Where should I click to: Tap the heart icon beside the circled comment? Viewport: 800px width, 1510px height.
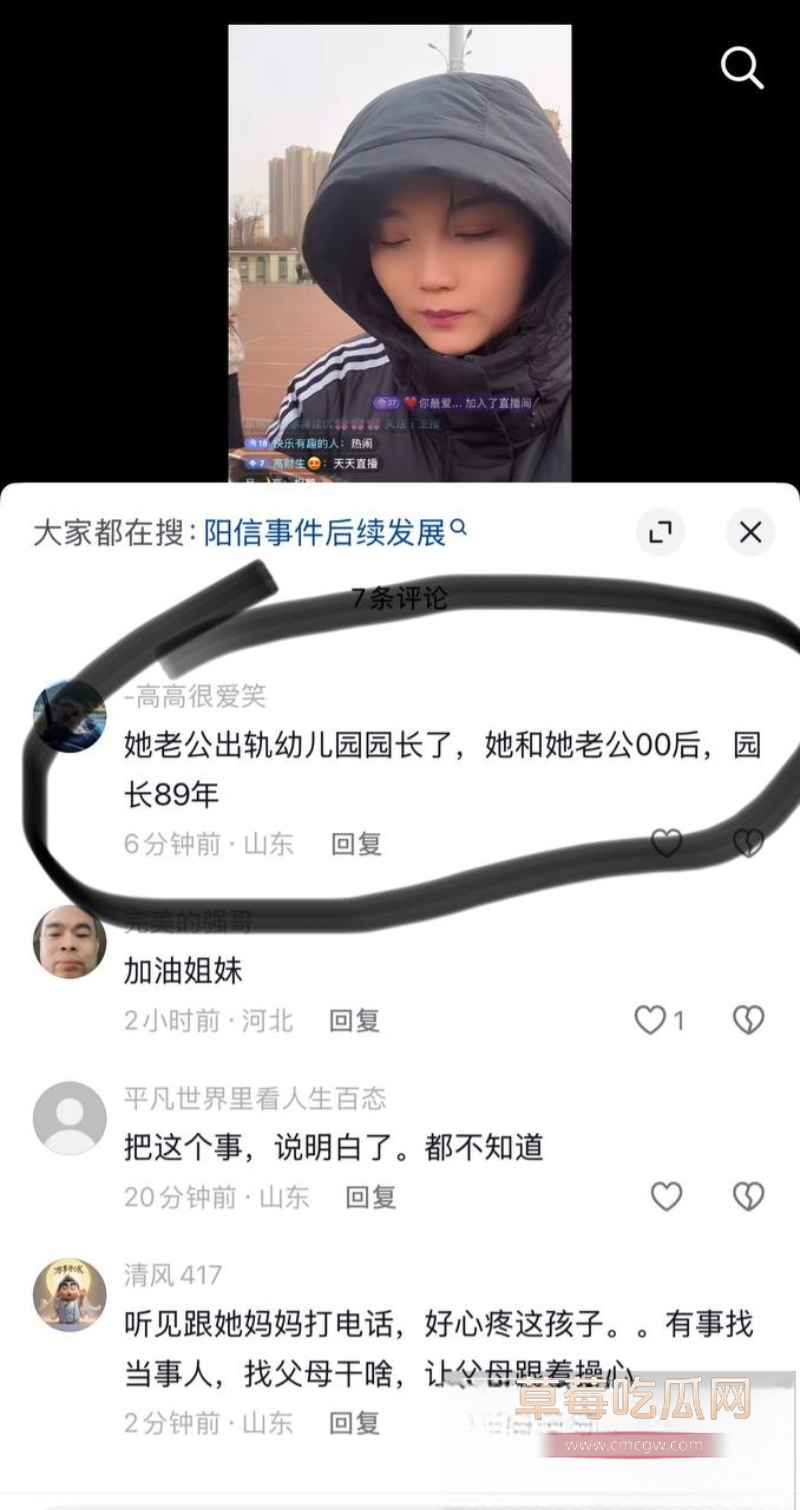click(666, 843)
